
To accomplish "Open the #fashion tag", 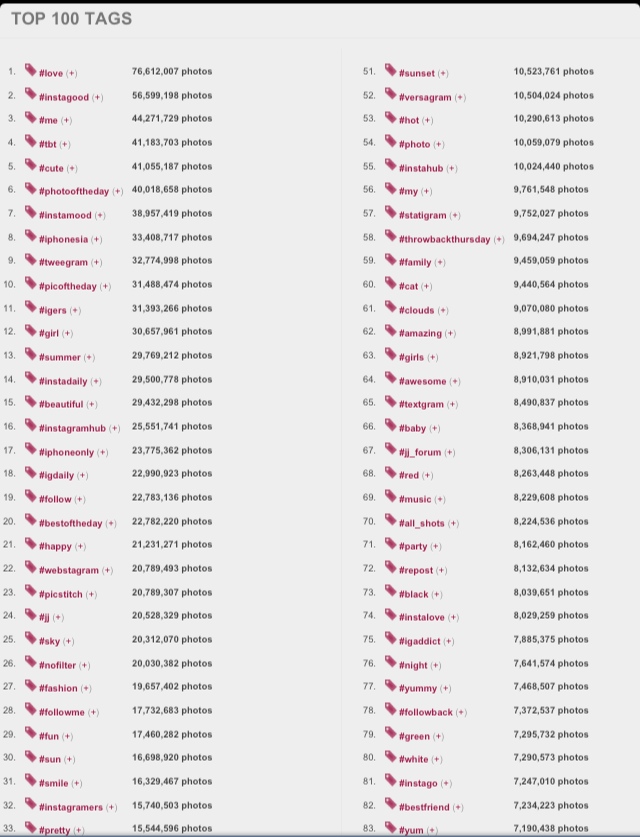I will point(57,688).
